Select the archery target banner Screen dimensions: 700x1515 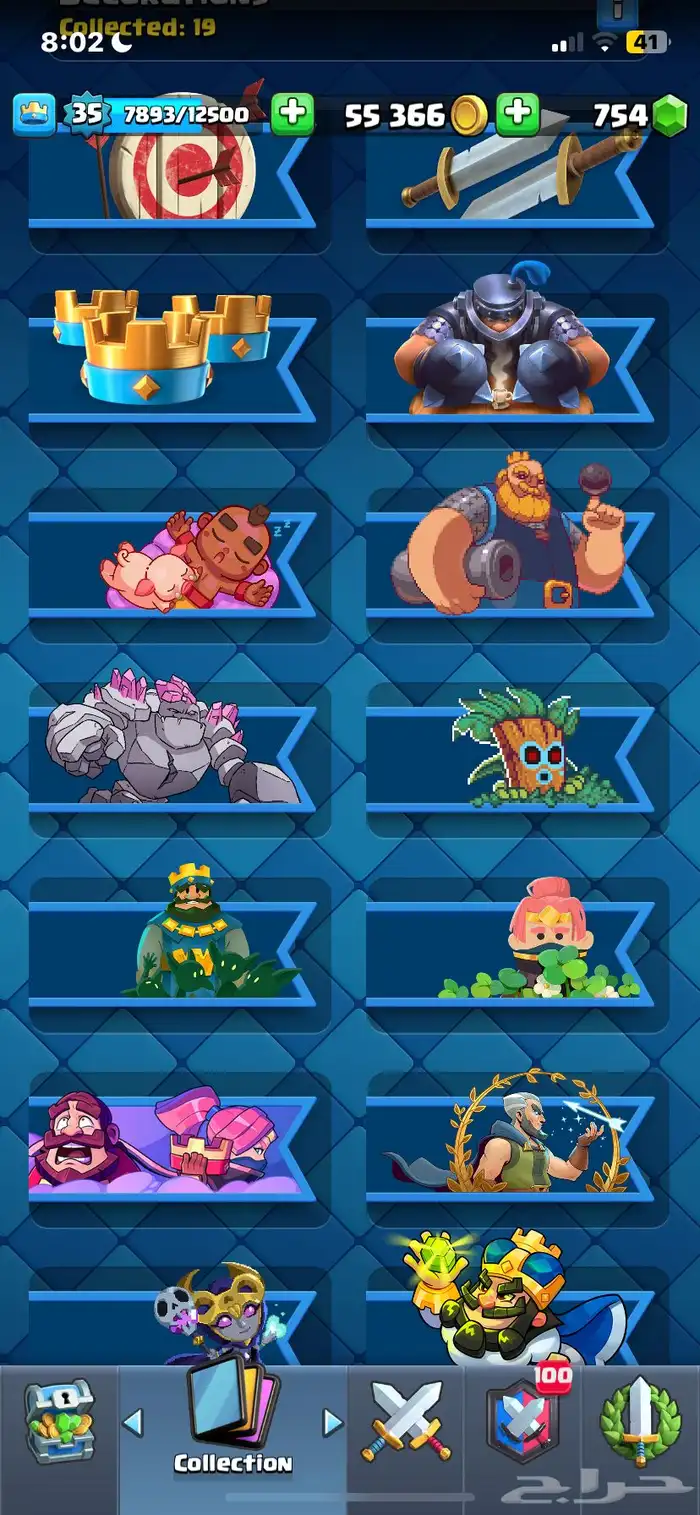[170, 180]
